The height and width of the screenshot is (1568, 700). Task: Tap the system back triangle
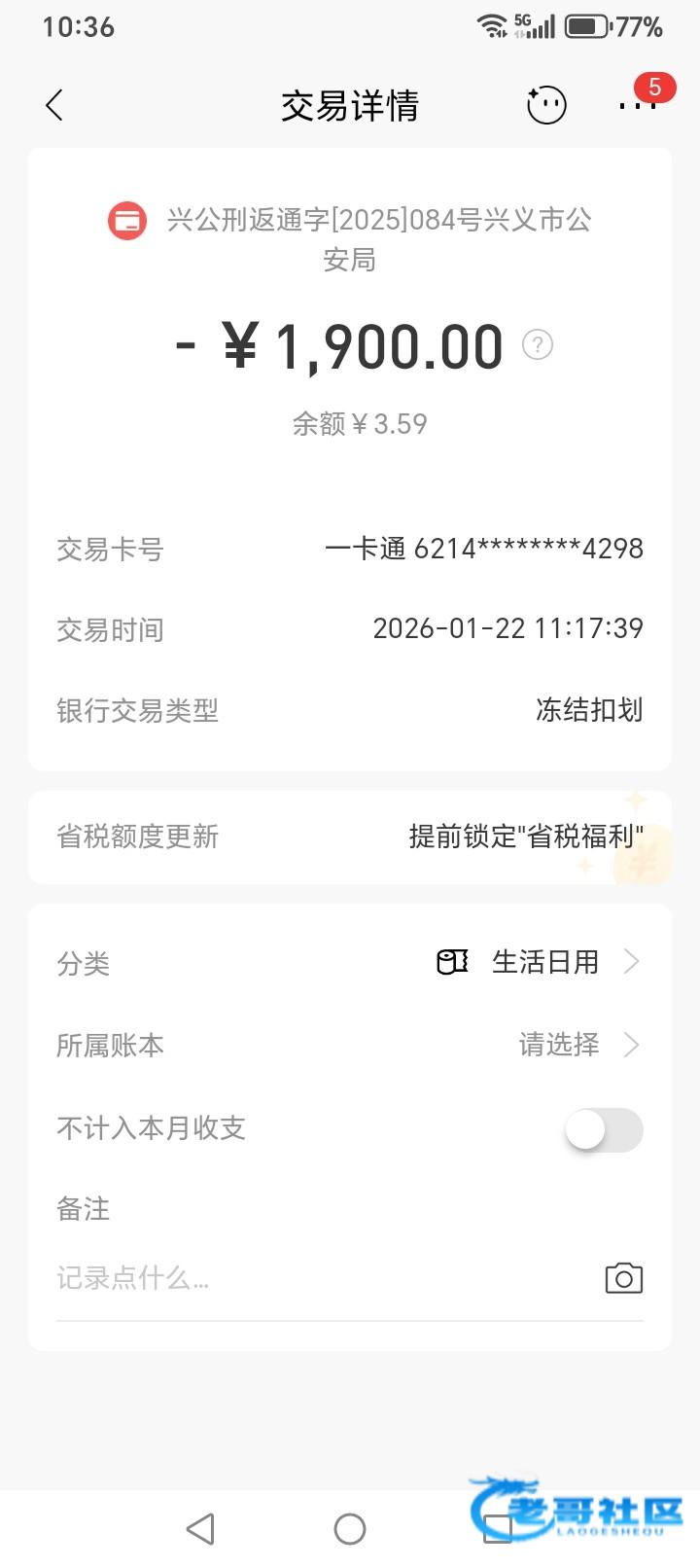200,1529
